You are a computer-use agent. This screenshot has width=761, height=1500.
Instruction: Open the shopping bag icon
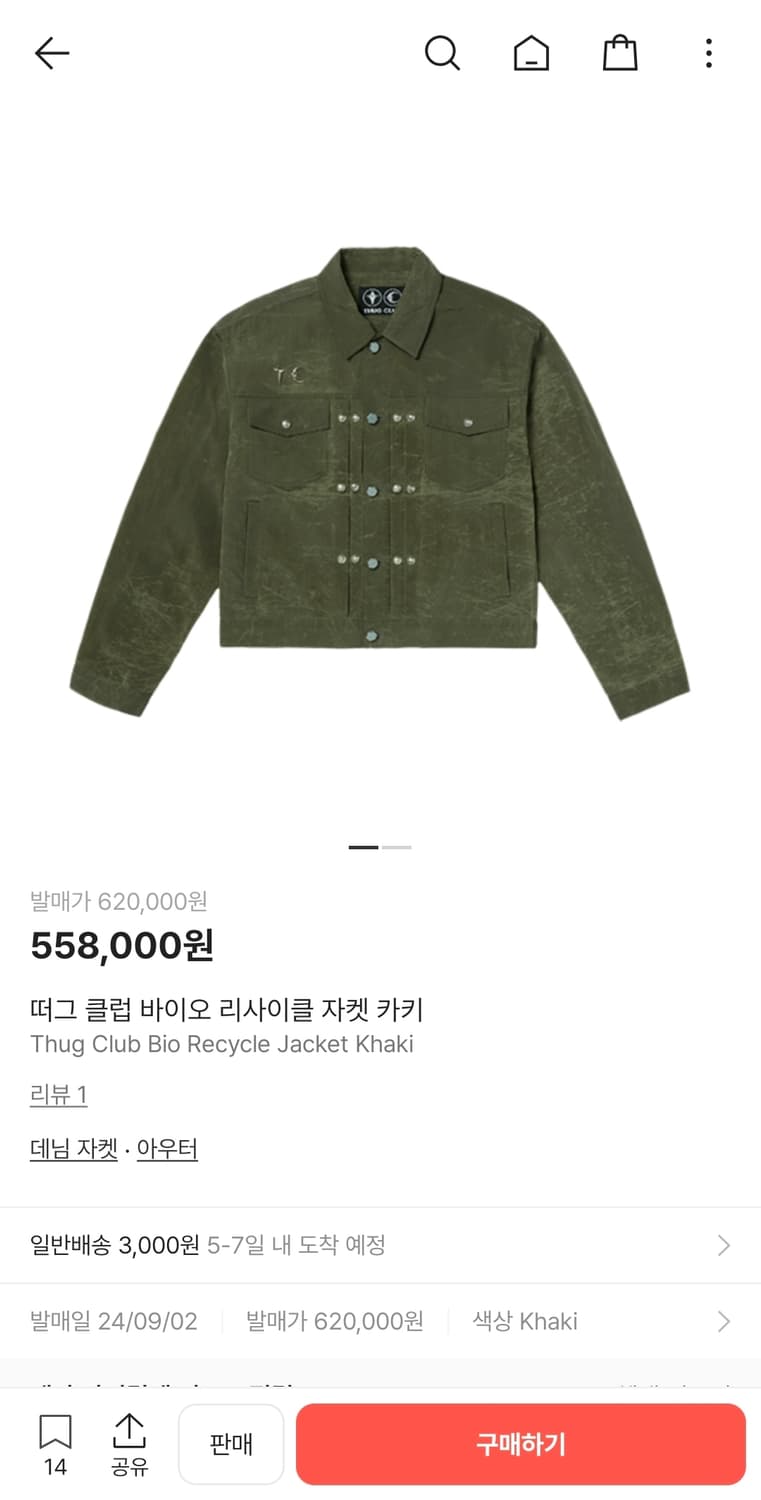tap(620, 53)
